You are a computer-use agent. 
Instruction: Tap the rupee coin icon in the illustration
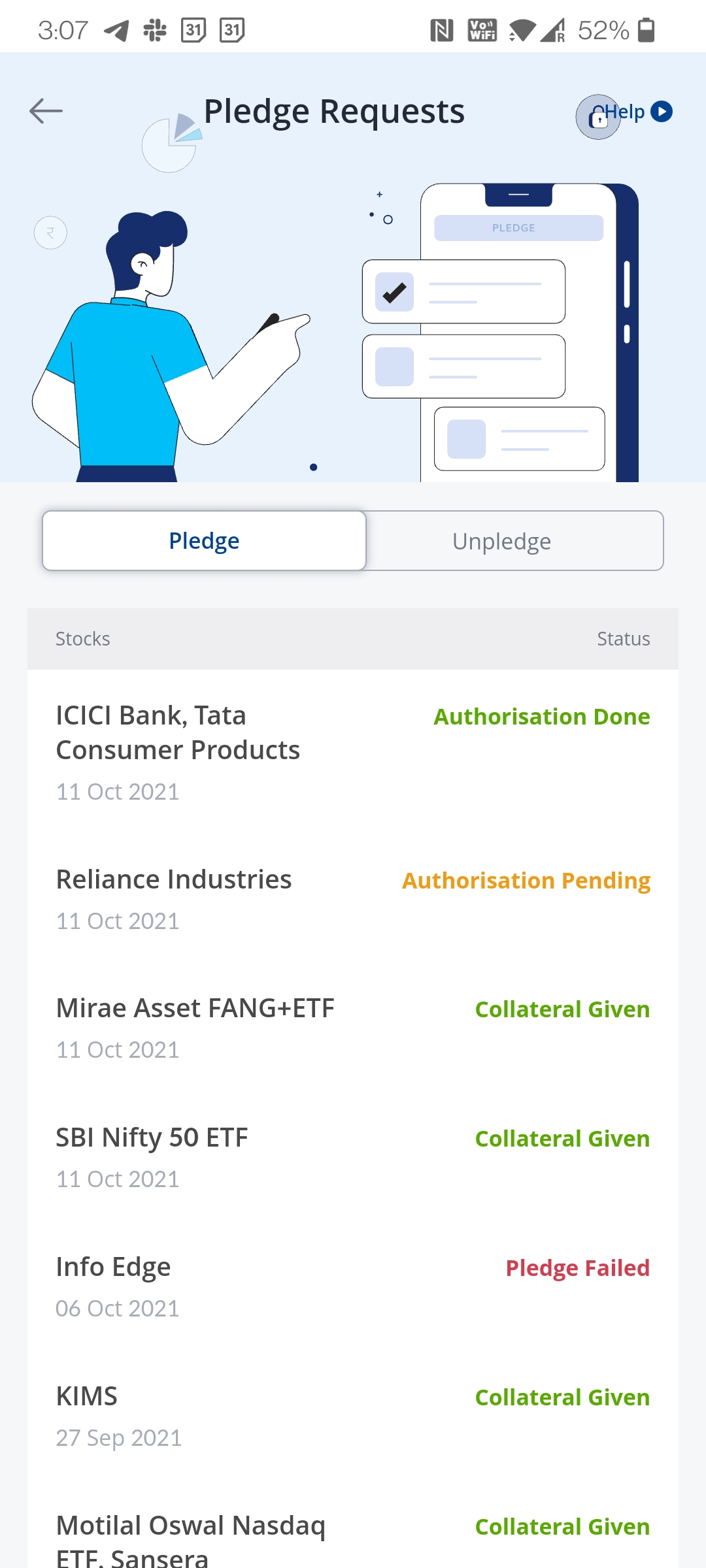(x=50, y=233)
